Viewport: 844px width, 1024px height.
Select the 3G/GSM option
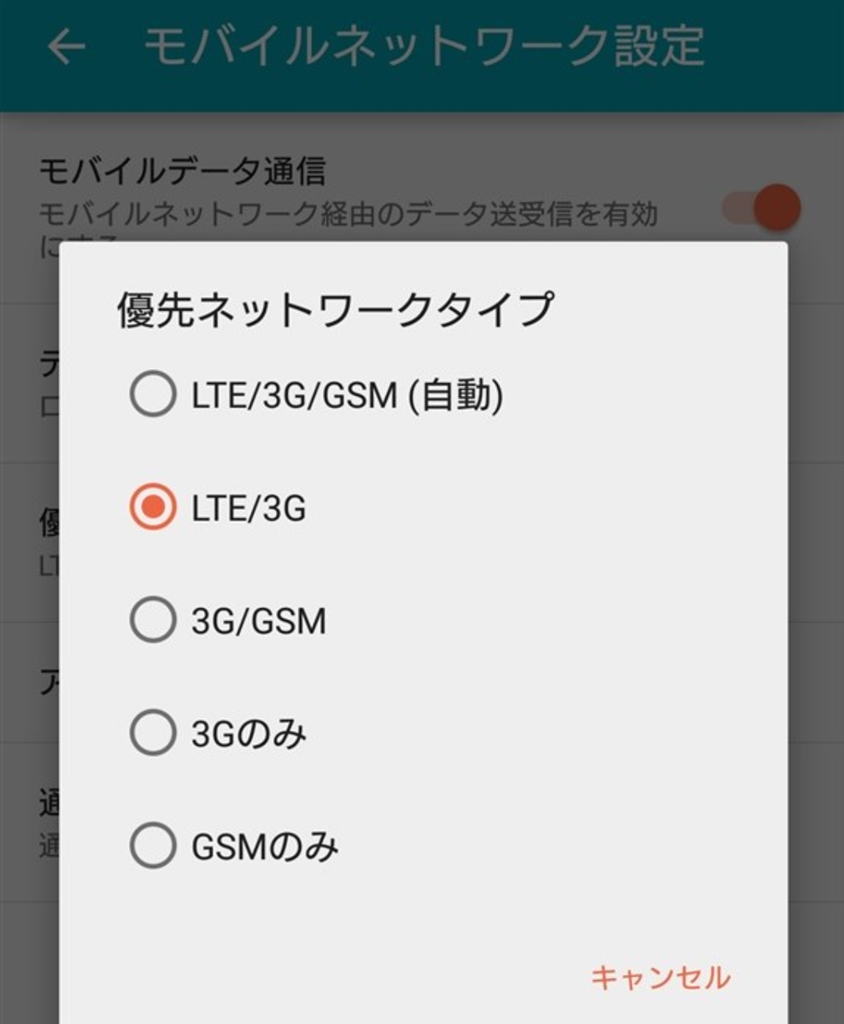153,621
